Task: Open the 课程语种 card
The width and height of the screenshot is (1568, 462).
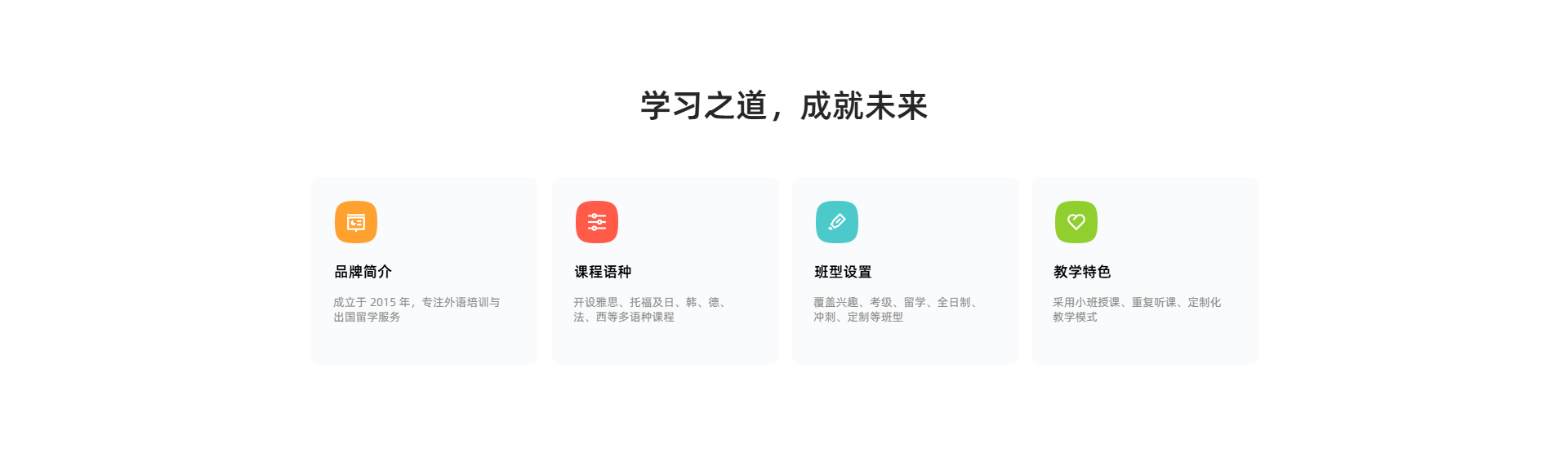Action: pyautogui.click(x=665, y=271)
